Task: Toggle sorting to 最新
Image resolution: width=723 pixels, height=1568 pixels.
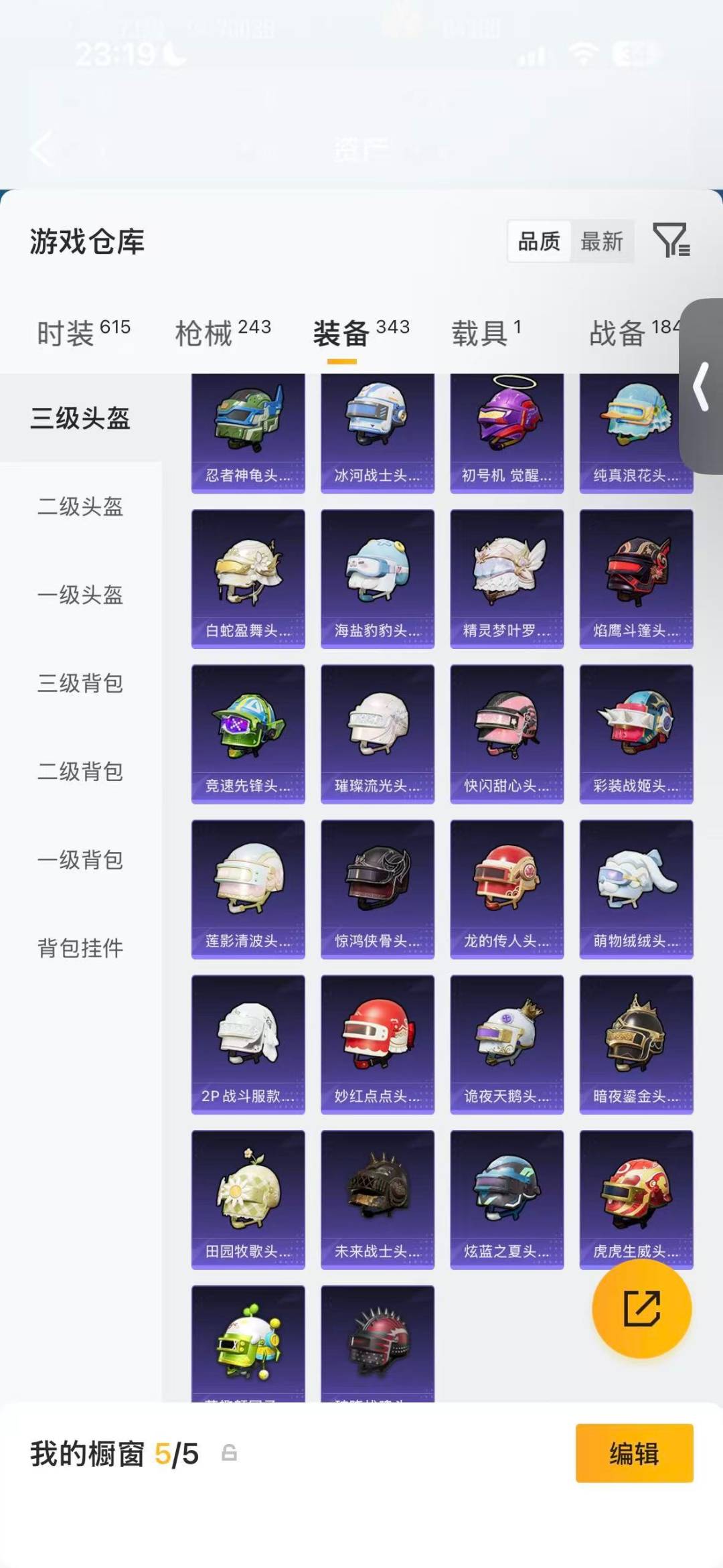Action: pos(602,242)
